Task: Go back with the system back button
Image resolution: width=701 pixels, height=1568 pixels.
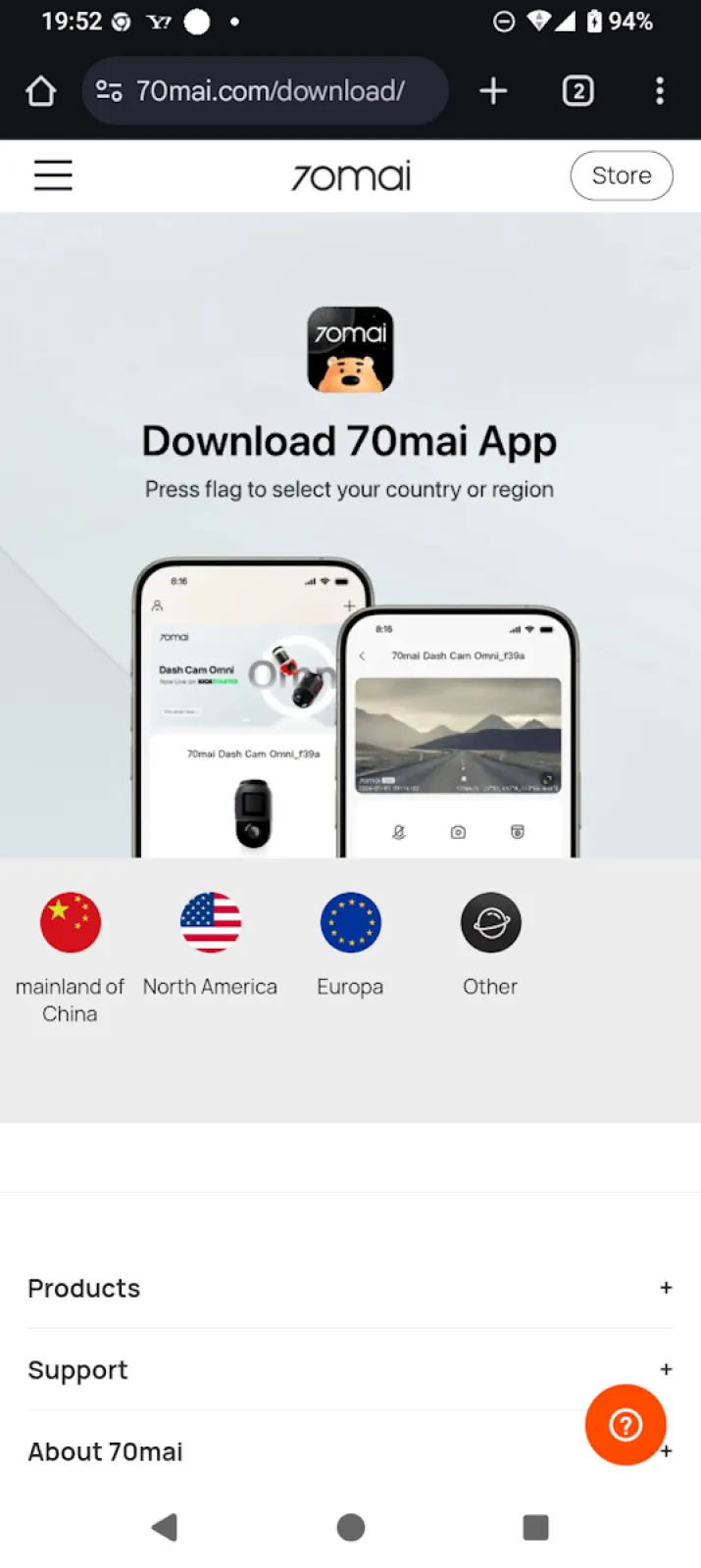Action: pos(165,1526)
